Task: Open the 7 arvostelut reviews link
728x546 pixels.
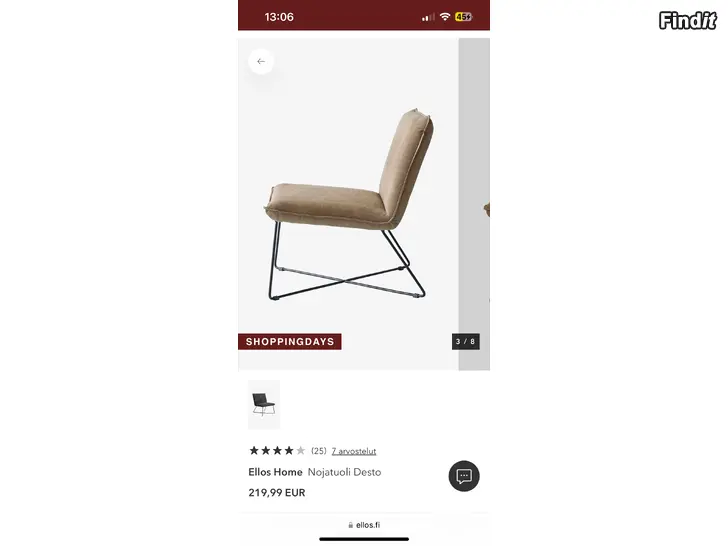Action: pos(354,451)
